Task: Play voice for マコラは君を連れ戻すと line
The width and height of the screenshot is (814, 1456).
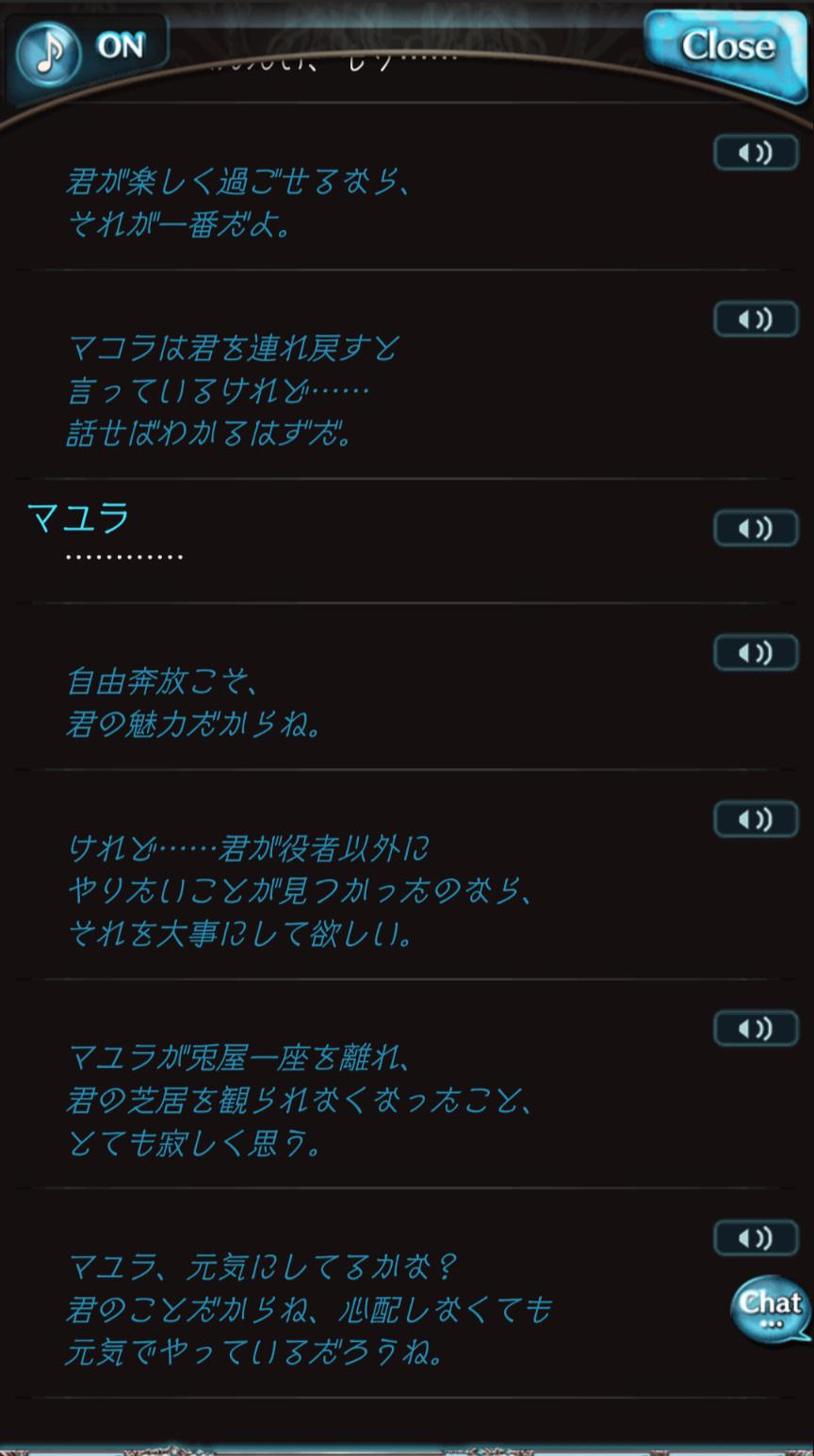Action: coord(755,320)
